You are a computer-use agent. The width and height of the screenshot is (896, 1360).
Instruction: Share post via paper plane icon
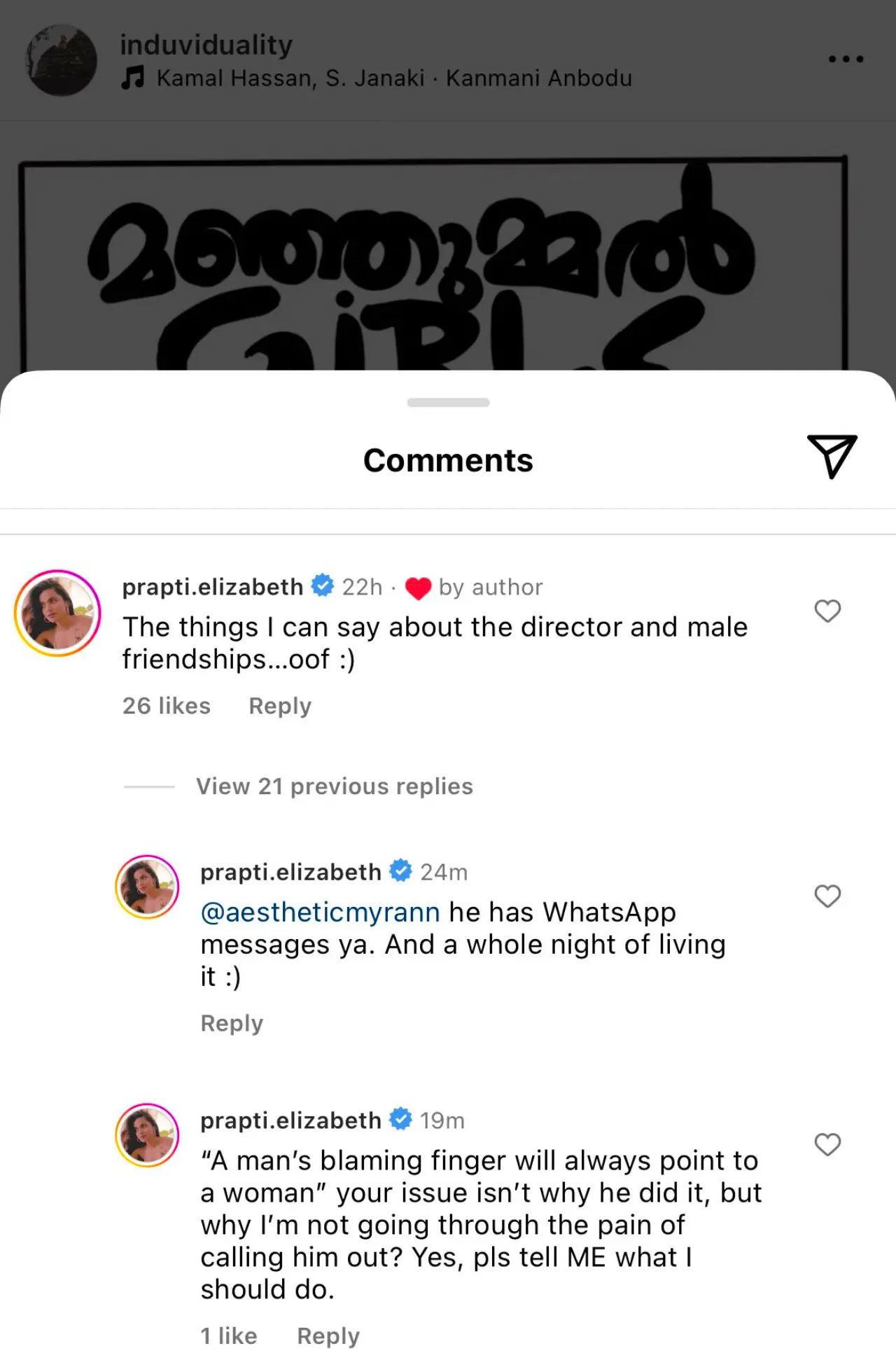pyautogui.click(x=832, y=457)
